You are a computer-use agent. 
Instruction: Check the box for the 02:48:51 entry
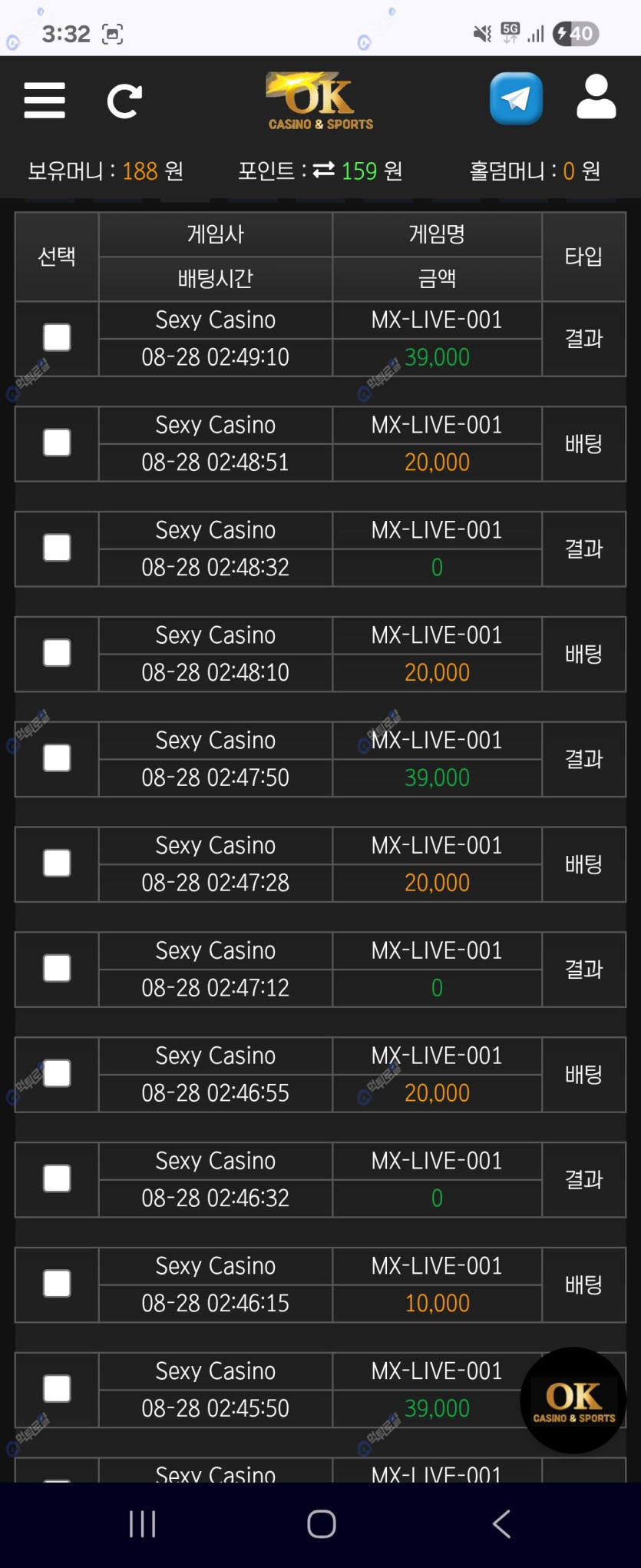point(57,443)
